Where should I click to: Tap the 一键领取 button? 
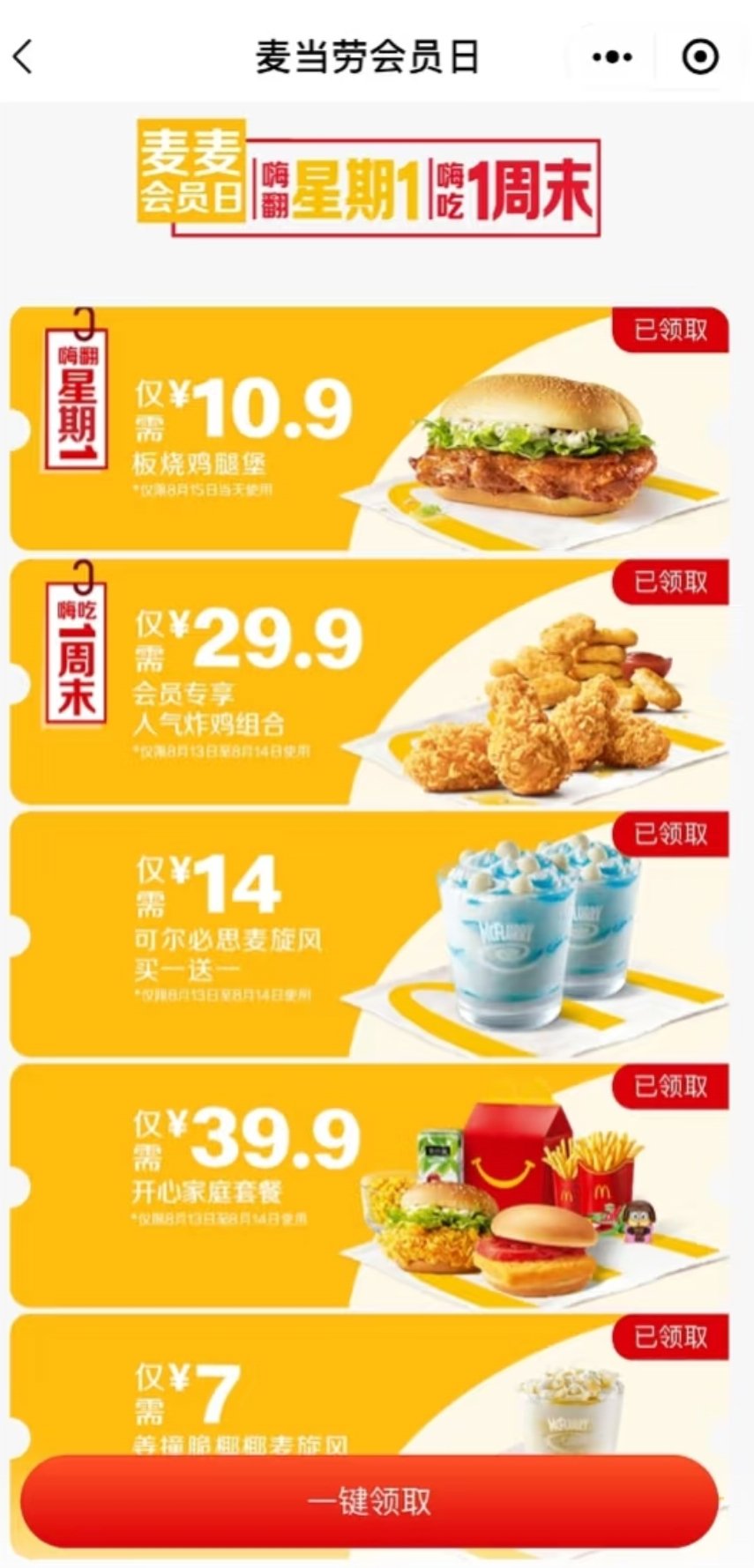[369, 1501]
